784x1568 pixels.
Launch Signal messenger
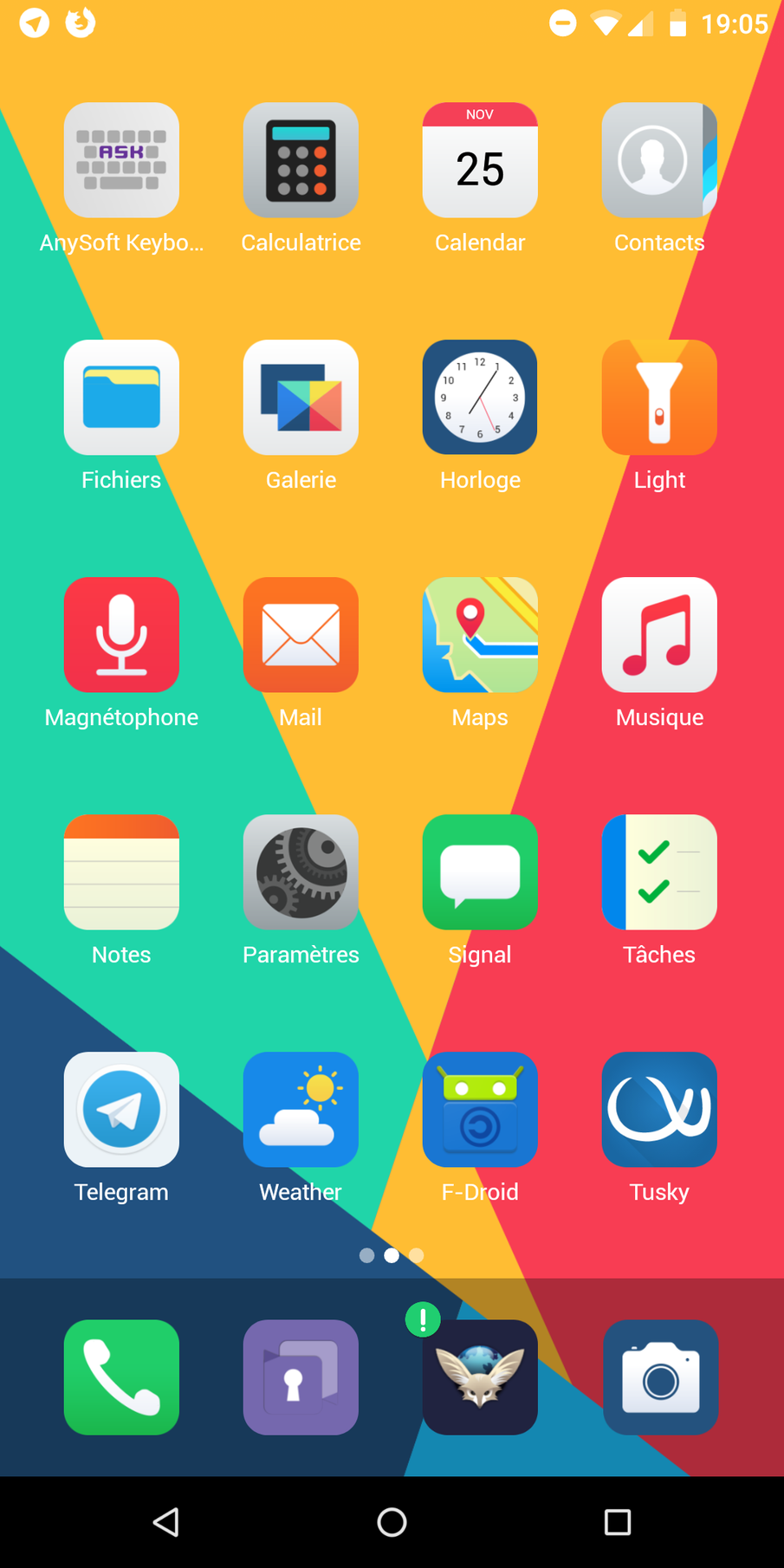[480, 872]
